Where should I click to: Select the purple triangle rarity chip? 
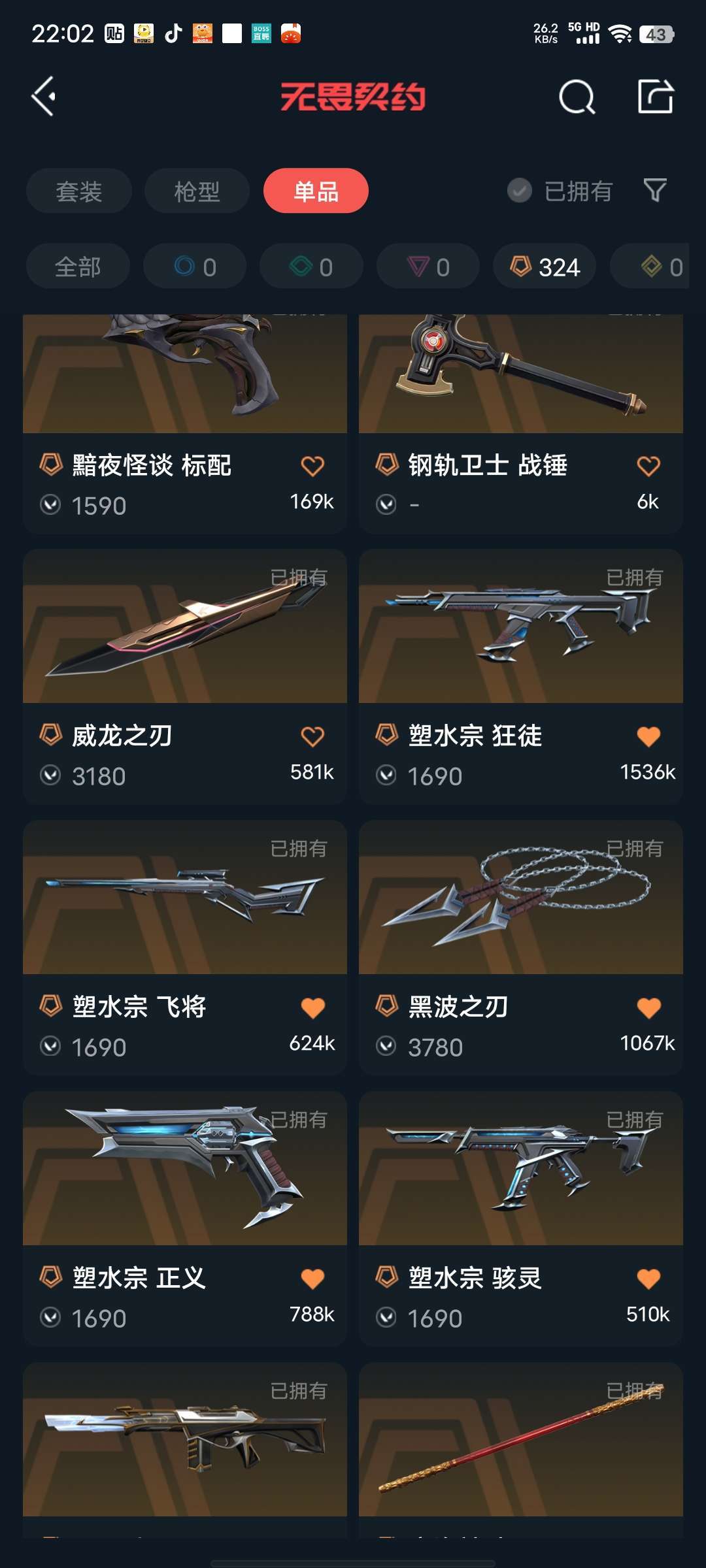coord(428,267)
